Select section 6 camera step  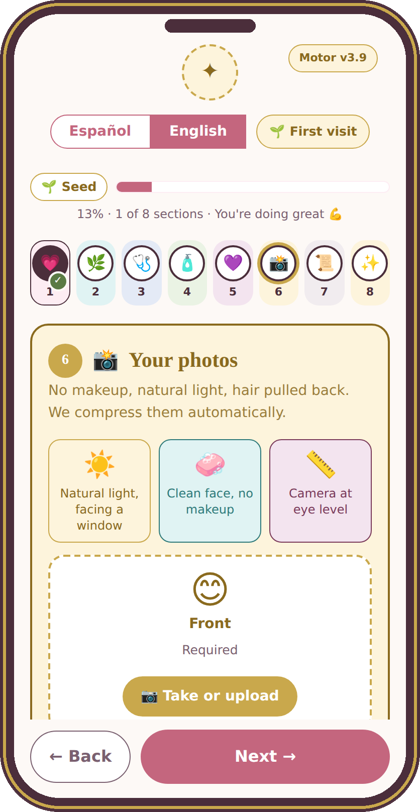[x=279, y=273]
